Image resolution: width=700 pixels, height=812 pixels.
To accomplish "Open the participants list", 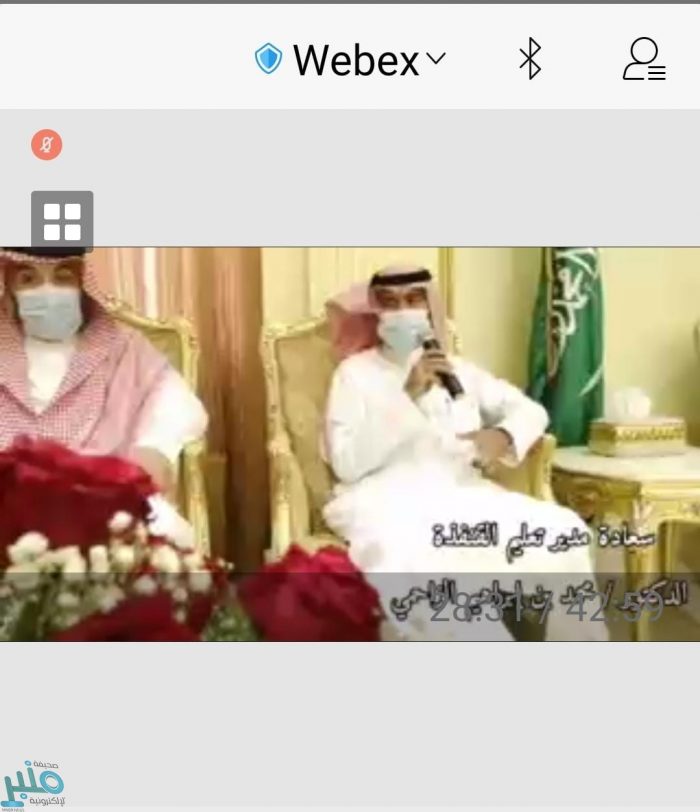I will [643, 59].
